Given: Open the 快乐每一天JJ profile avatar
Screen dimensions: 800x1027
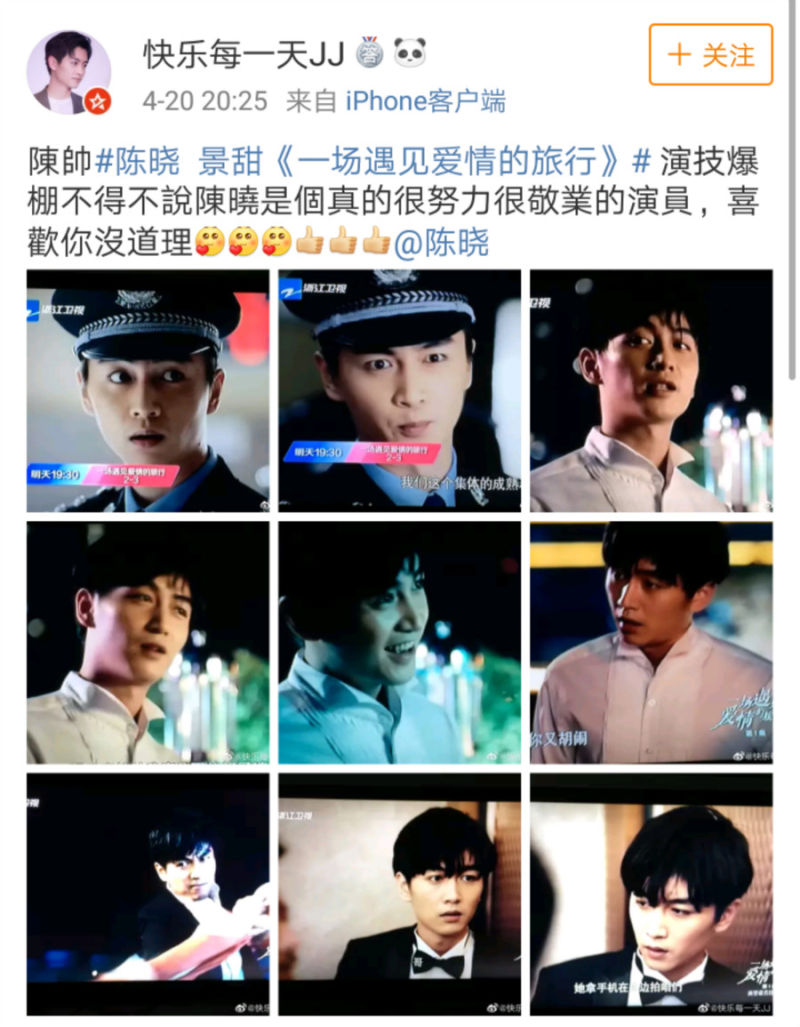Looking at the screenshot, I should [x=68, y=72].
